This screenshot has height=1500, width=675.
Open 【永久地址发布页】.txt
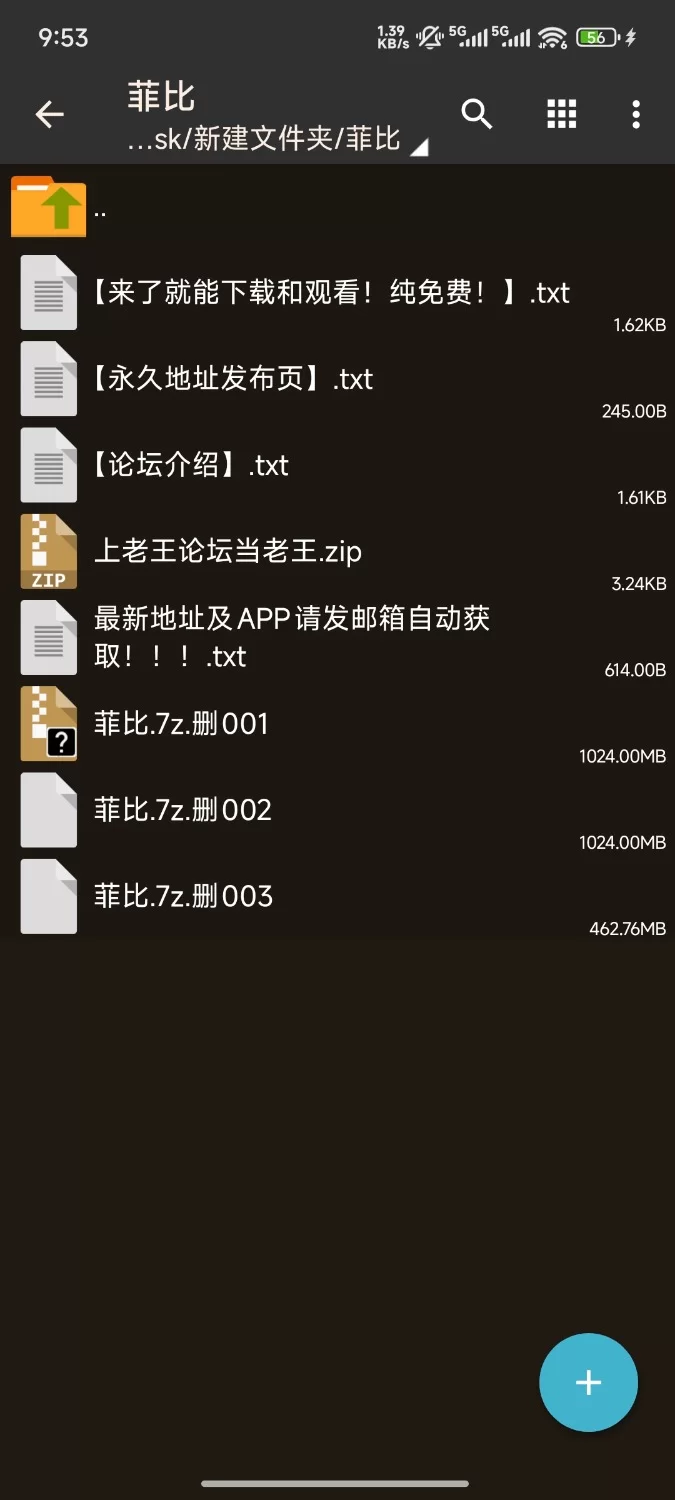[233, 380]
